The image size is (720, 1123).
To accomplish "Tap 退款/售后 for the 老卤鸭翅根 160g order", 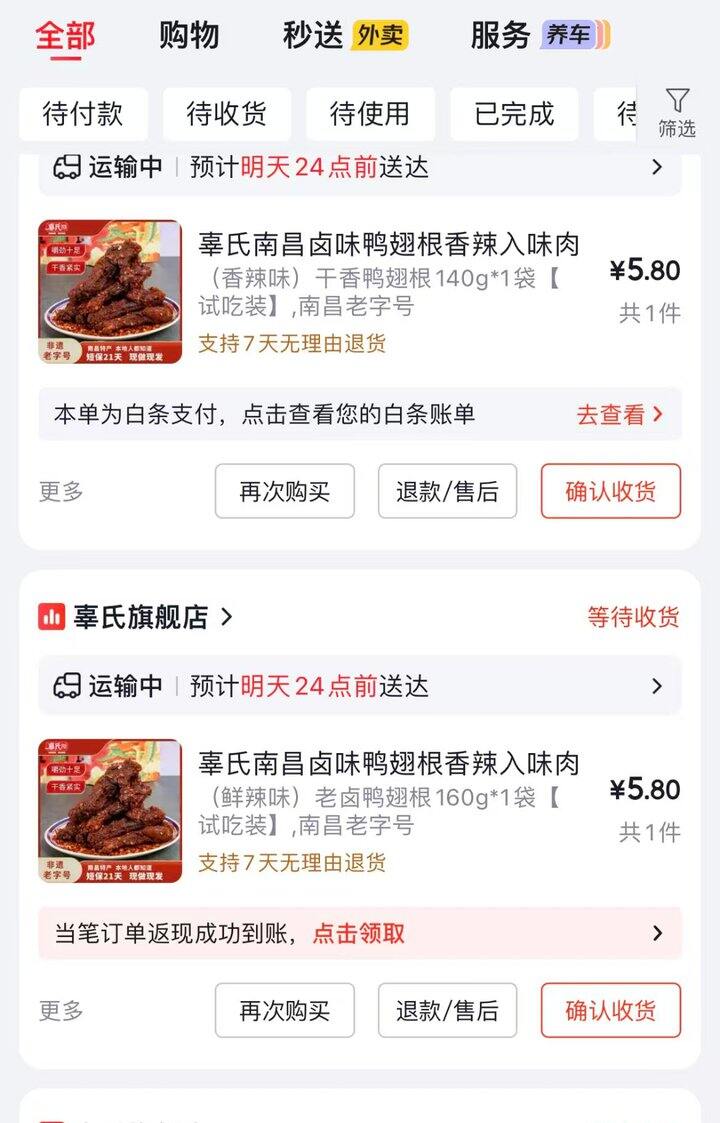I will pos(447,1011).
